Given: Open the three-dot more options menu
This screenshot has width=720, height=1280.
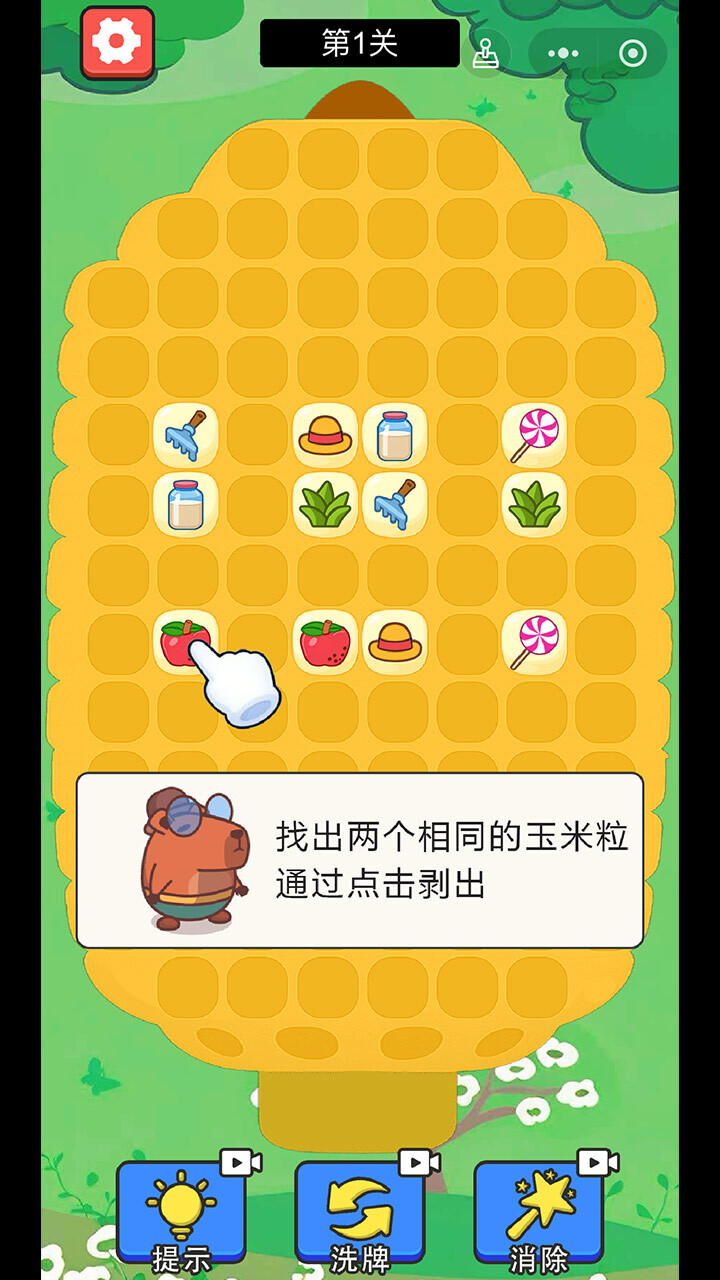Looking at the screenshot, I should click(563, 53).
